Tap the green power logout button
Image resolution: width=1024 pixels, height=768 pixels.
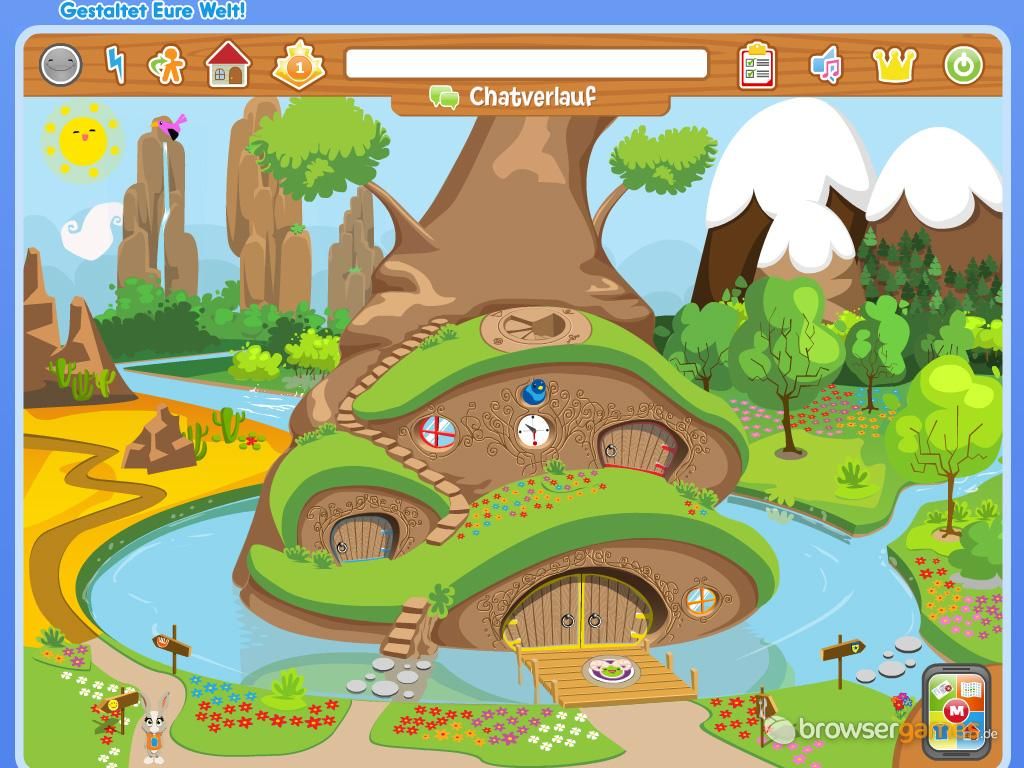963,66
